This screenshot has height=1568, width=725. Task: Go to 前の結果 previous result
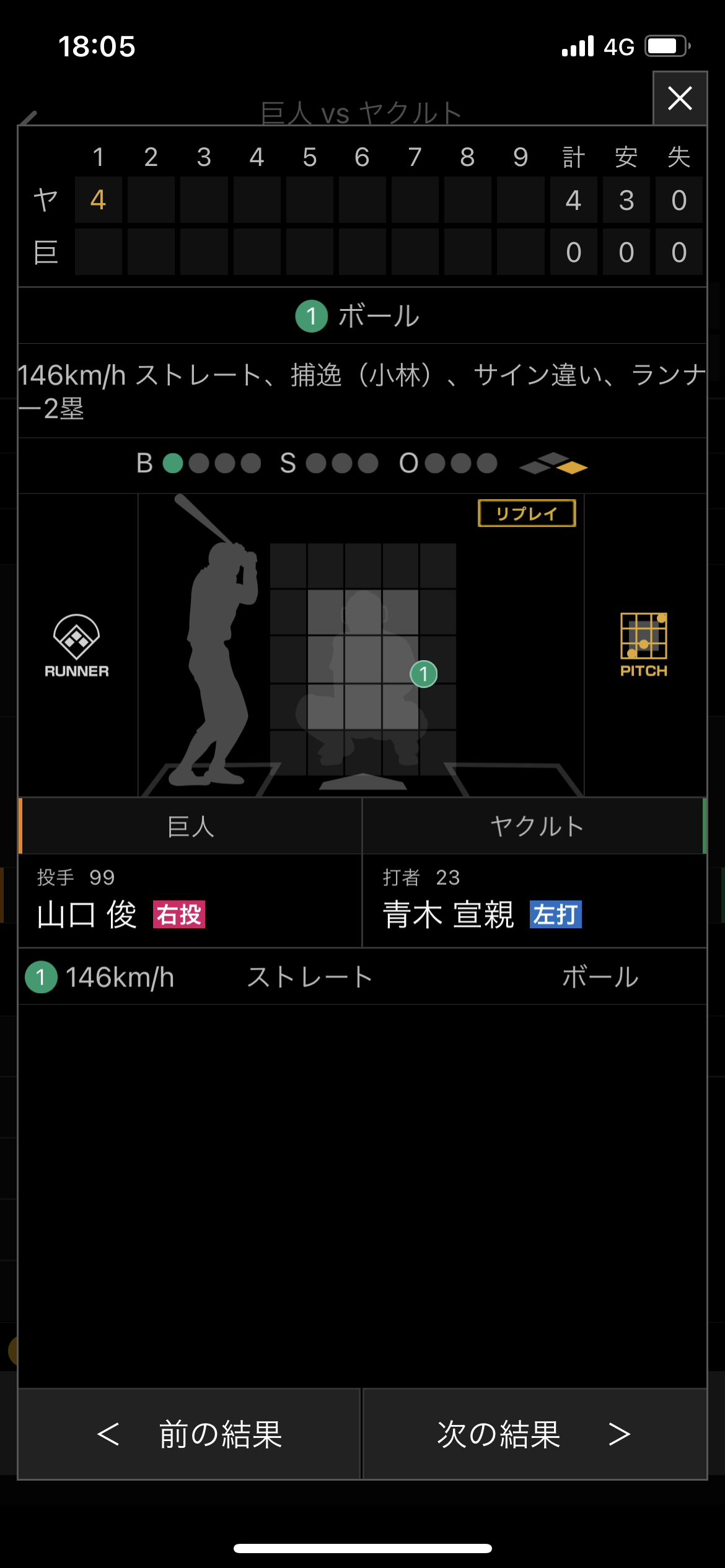(190, 1434)
